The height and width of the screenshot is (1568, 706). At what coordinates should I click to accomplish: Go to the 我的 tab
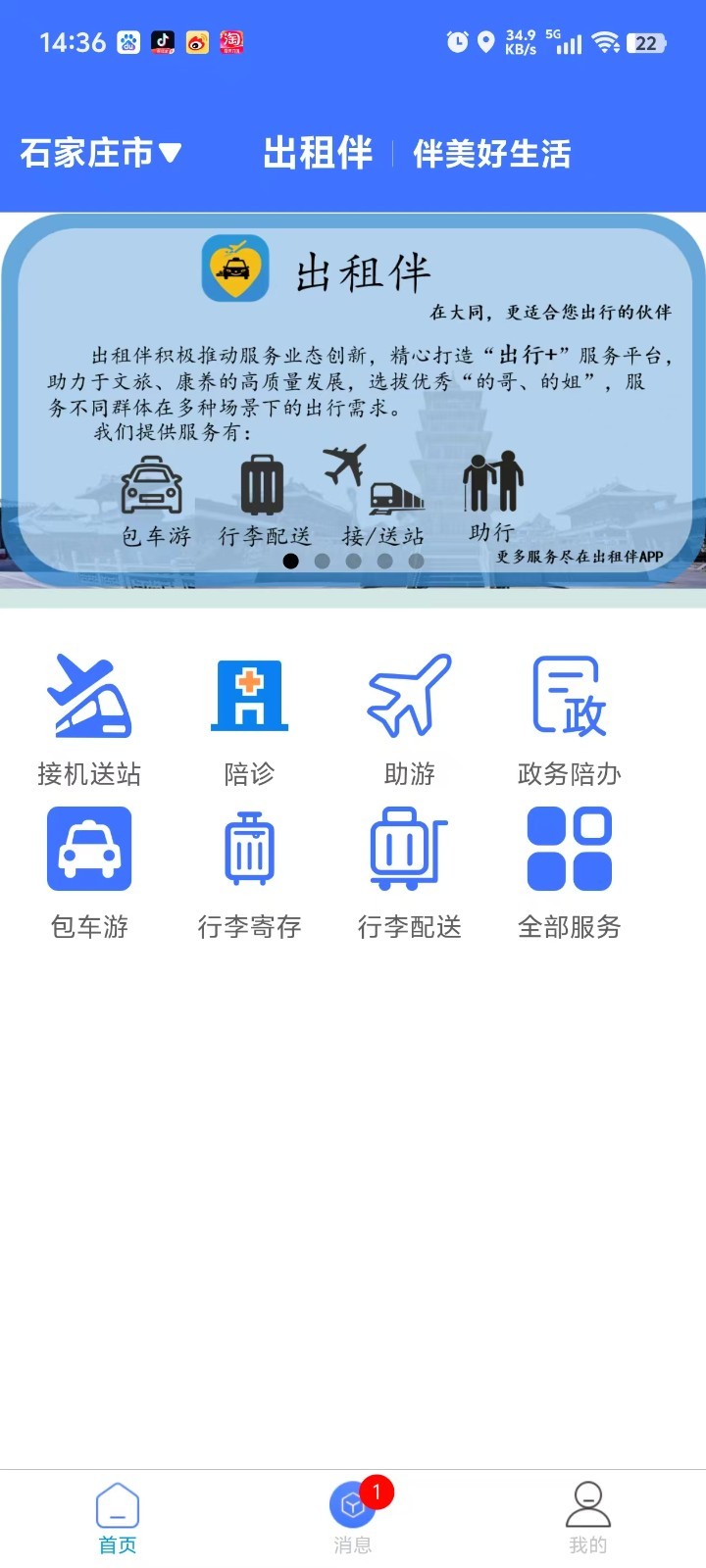click(x=587, y=1517)
